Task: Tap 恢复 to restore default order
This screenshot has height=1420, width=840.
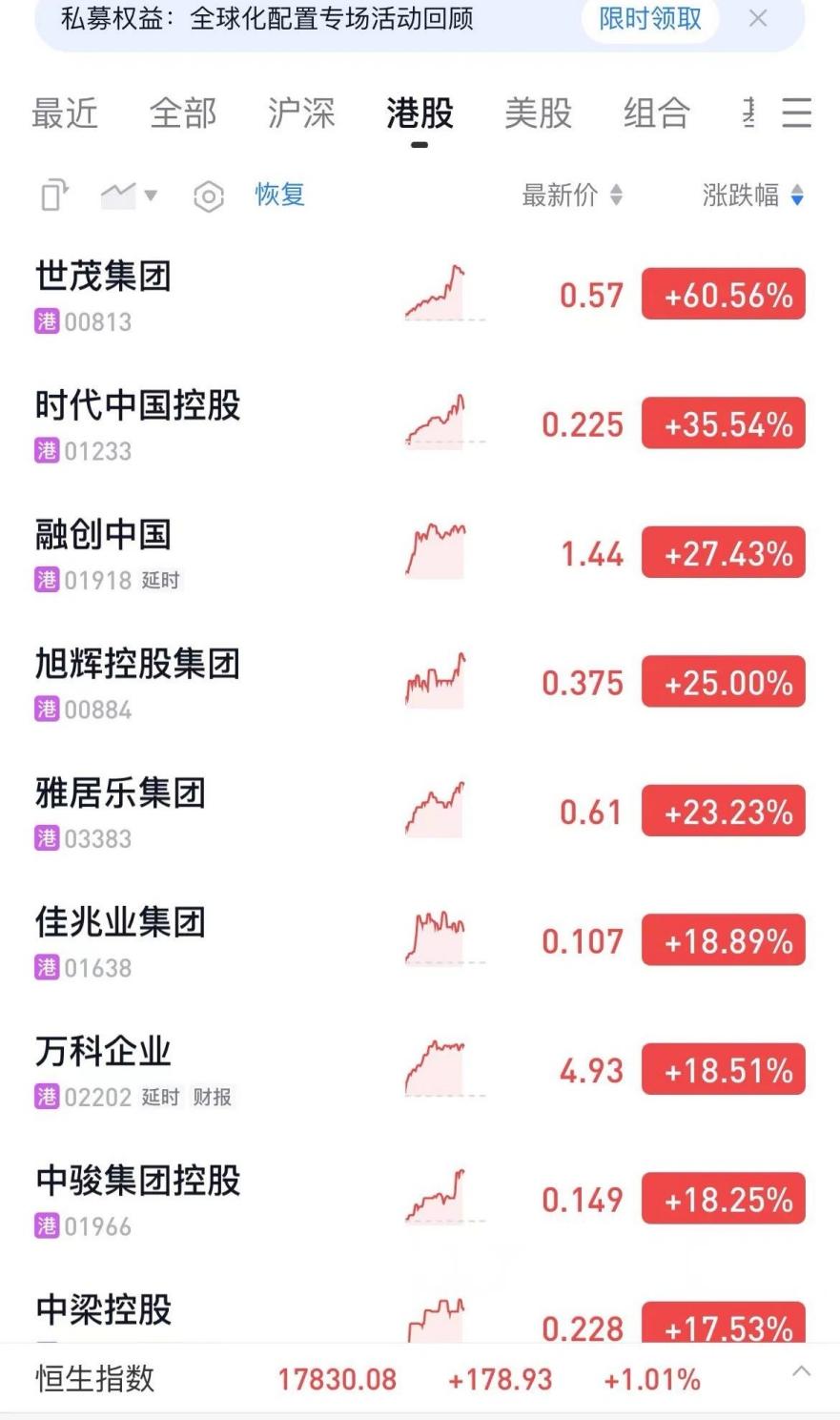Action: click(279, 195)
